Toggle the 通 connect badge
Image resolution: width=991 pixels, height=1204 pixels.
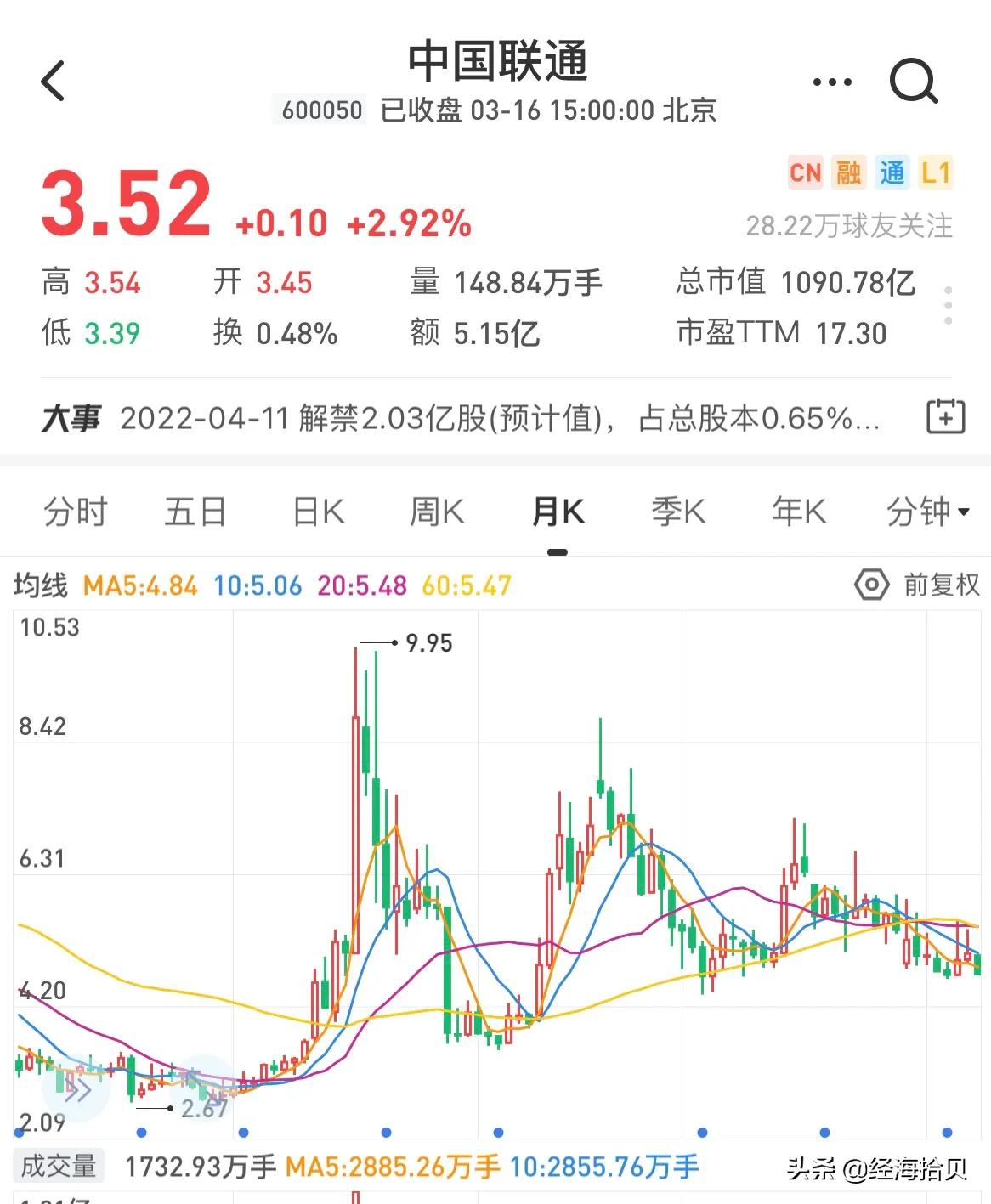point(893,172)
